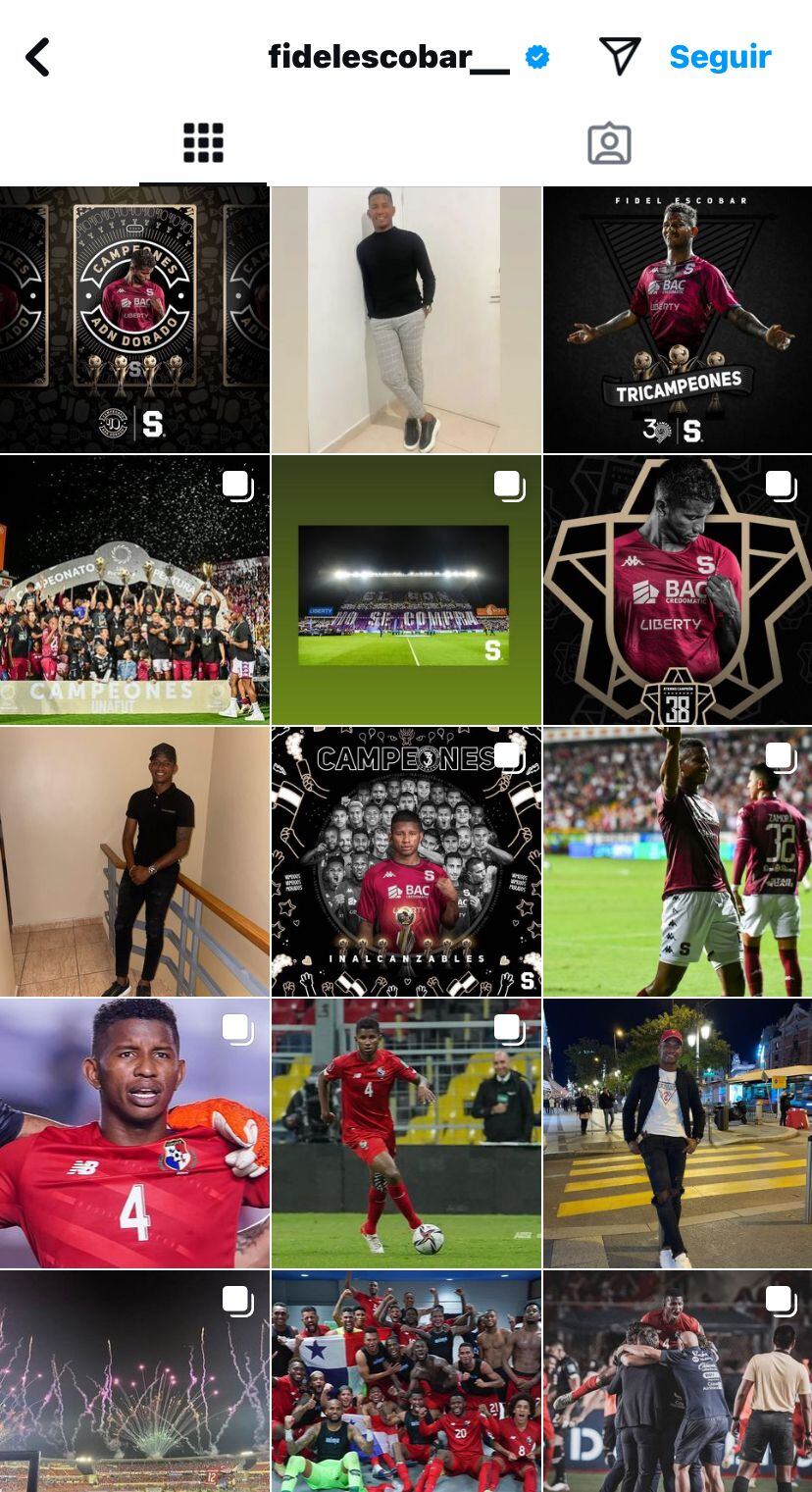Open the photo of the man in the black sweater
The height and width of the screenshot is (1492, 812).
point(406,320)
